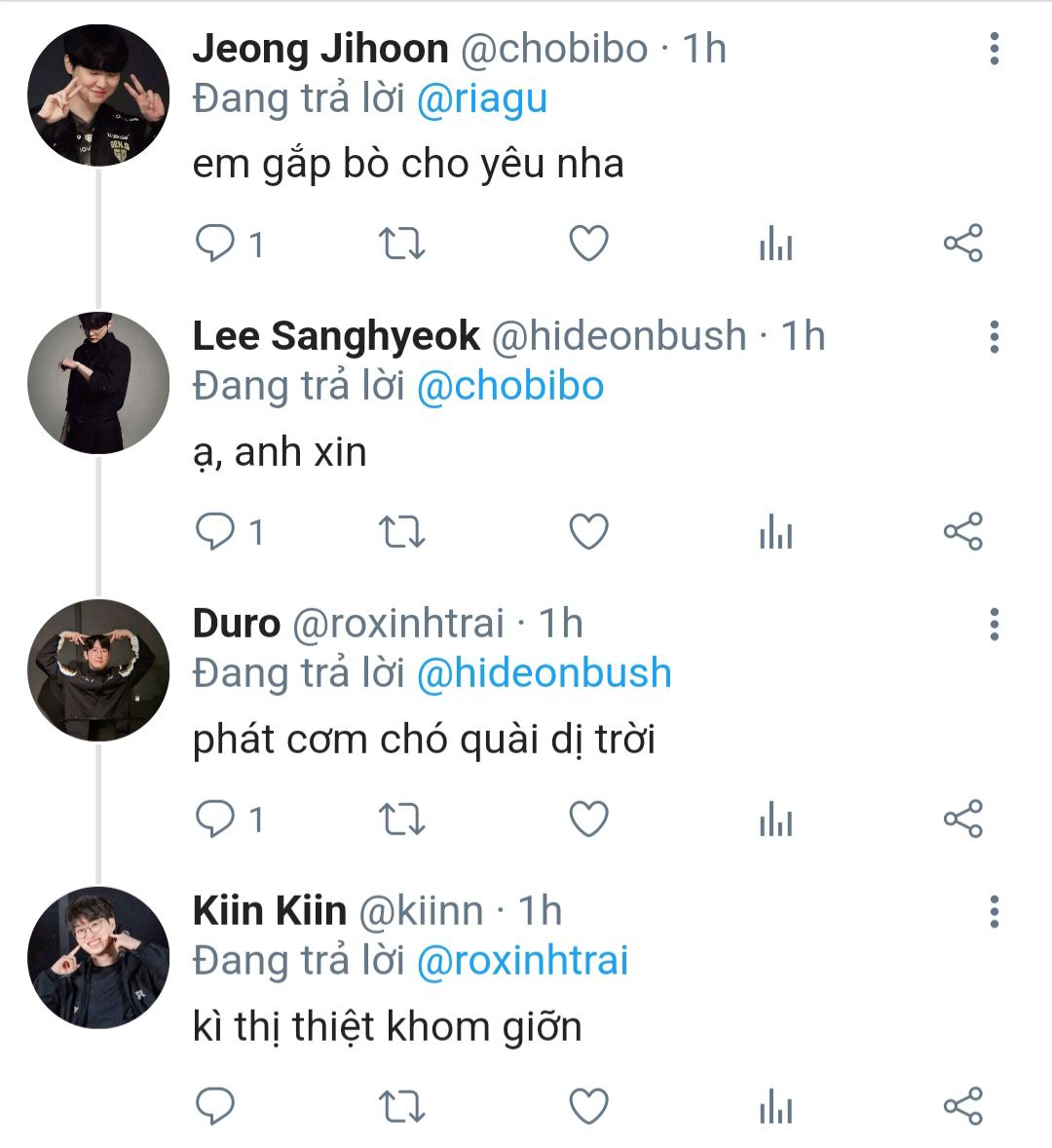Like Lee Sanghyeok's tweet
Image resolution: width=1052 pixels, height=1148 pixels.
[x=588, y=532]
